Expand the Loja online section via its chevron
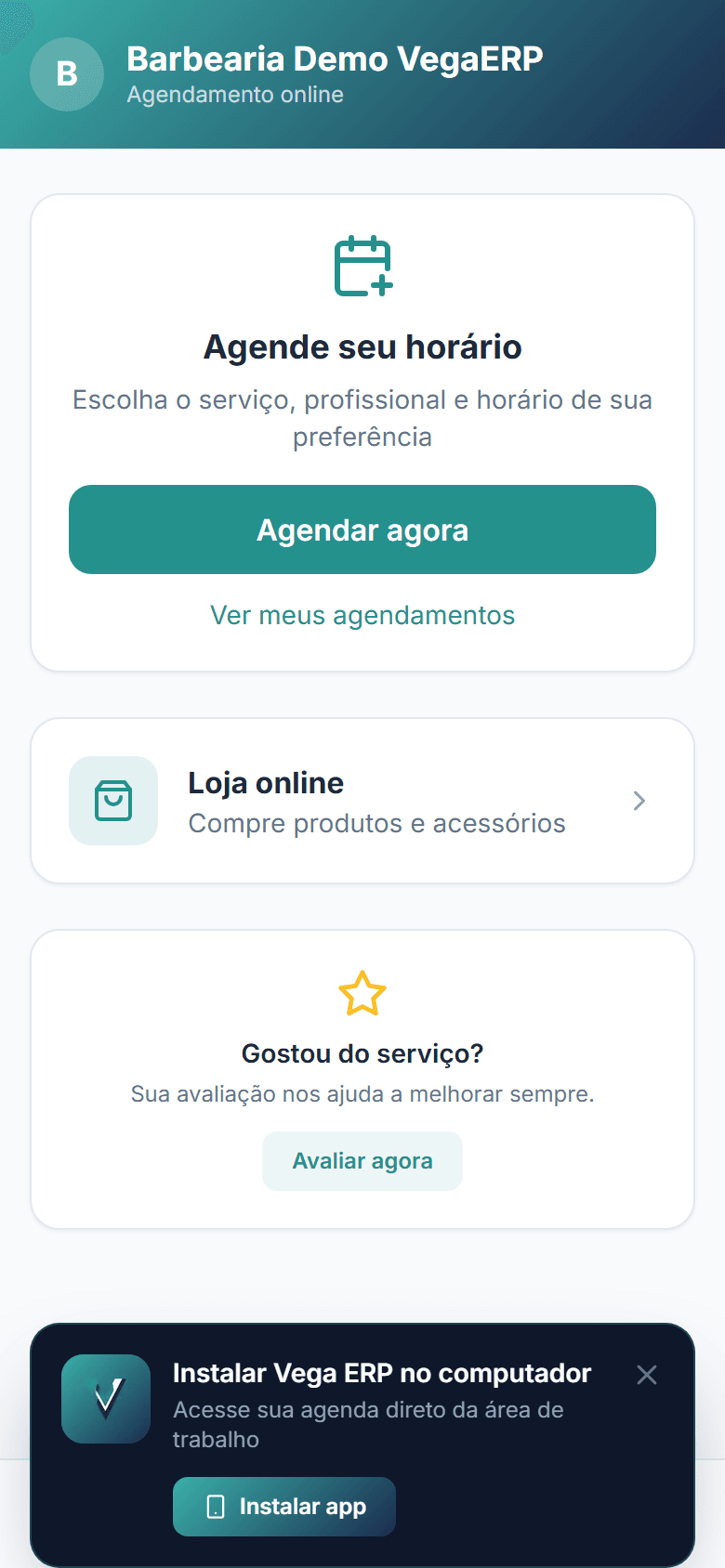Image resolution: width=725 pixels, height=1568 pixels. (639, 800)
